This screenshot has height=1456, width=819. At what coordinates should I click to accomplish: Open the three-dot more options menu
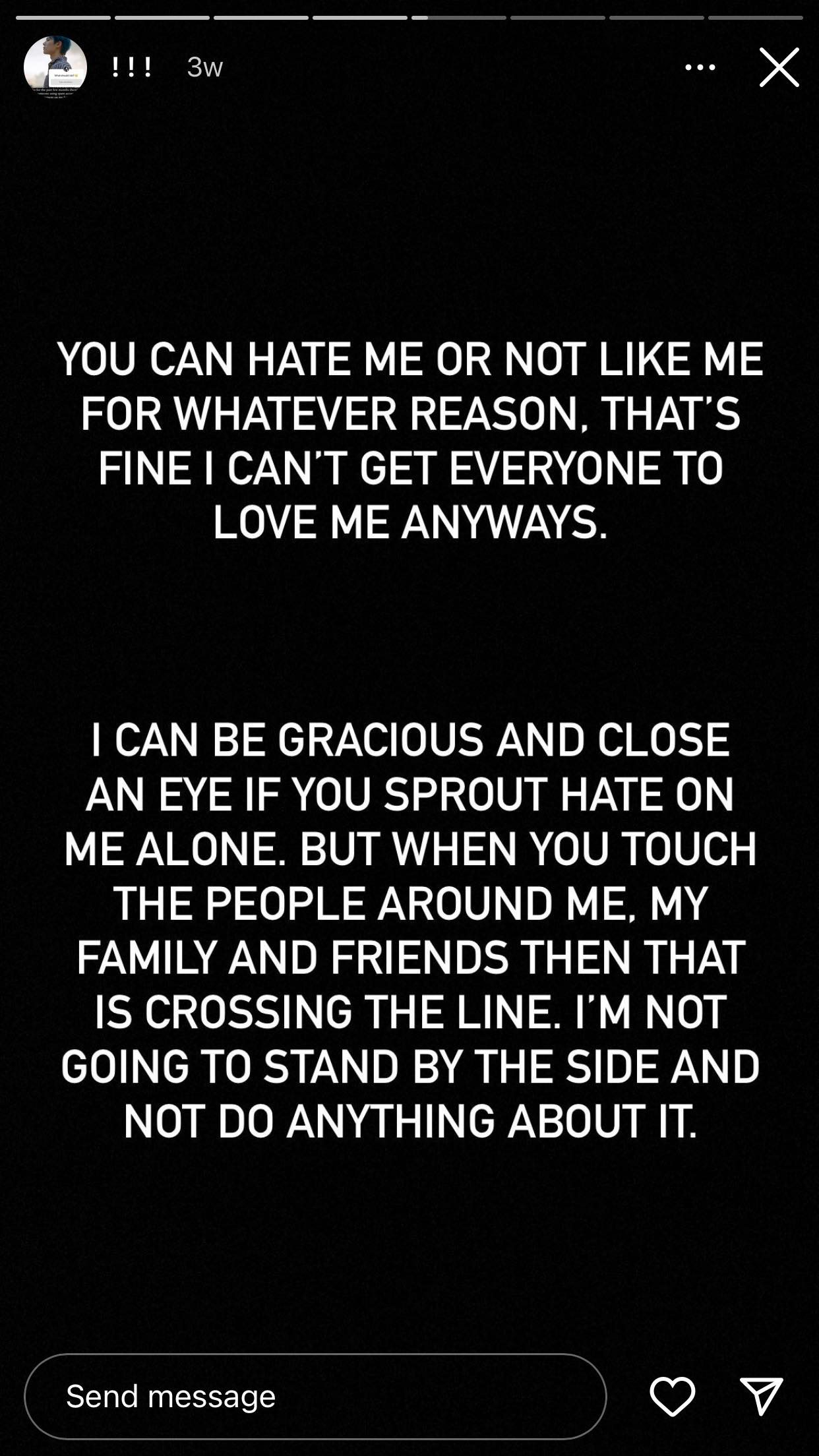[700, 67]
